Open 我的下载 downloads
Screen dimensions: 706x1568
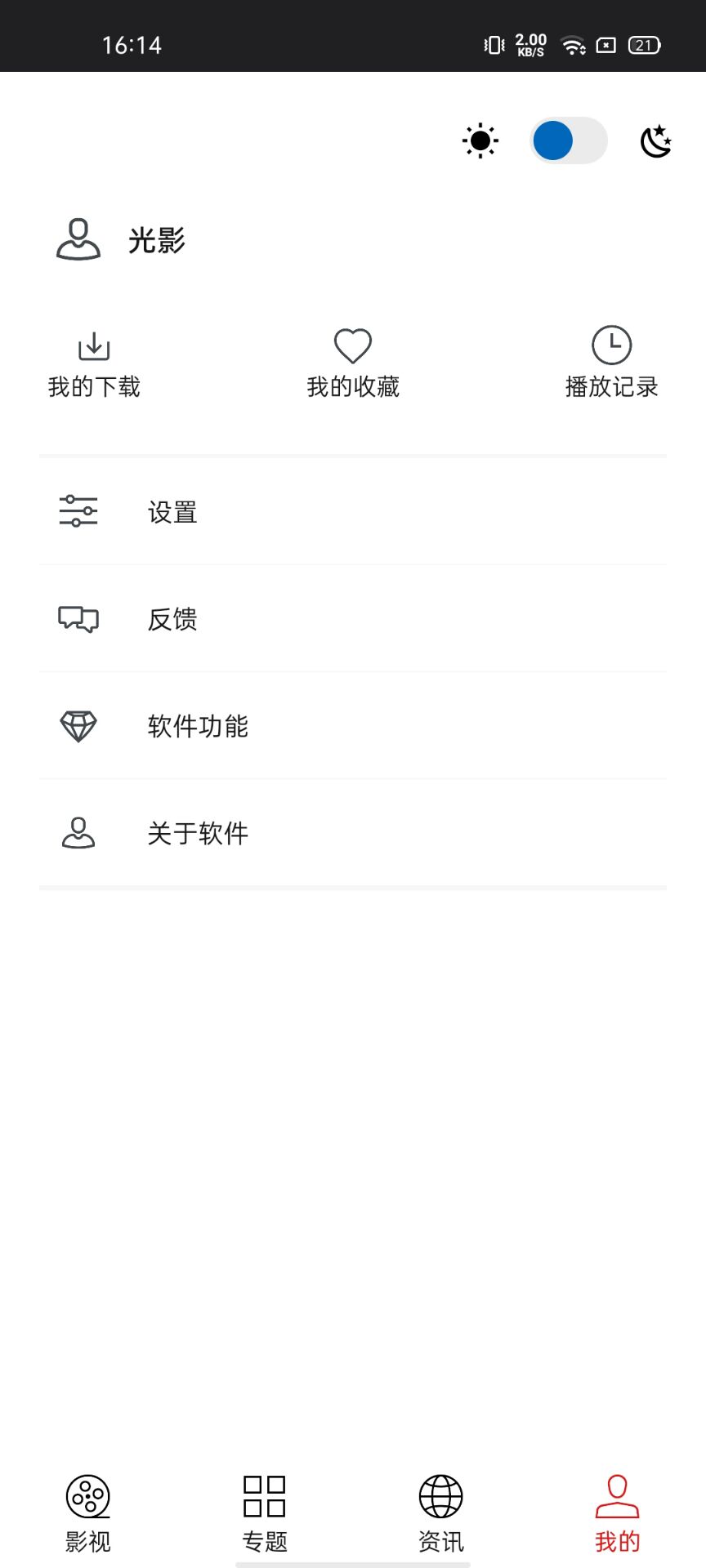click(x=94, y=364)
